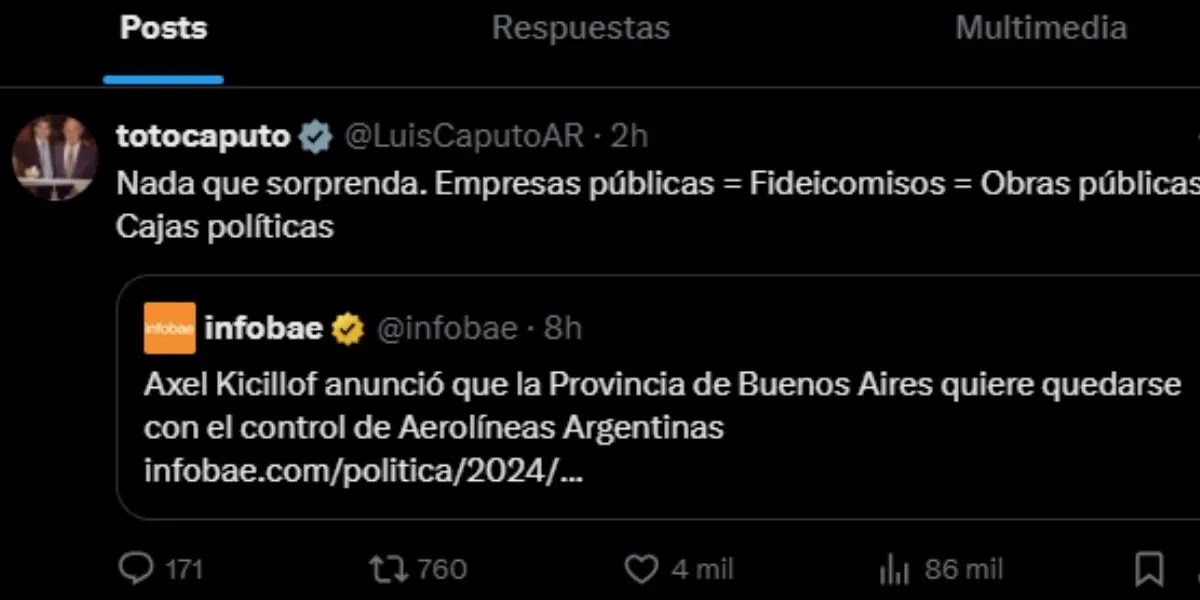Open the @LuisCaputoAR profile handle
This screenshot has width=1200, height=600.
[x=464, y=137]
